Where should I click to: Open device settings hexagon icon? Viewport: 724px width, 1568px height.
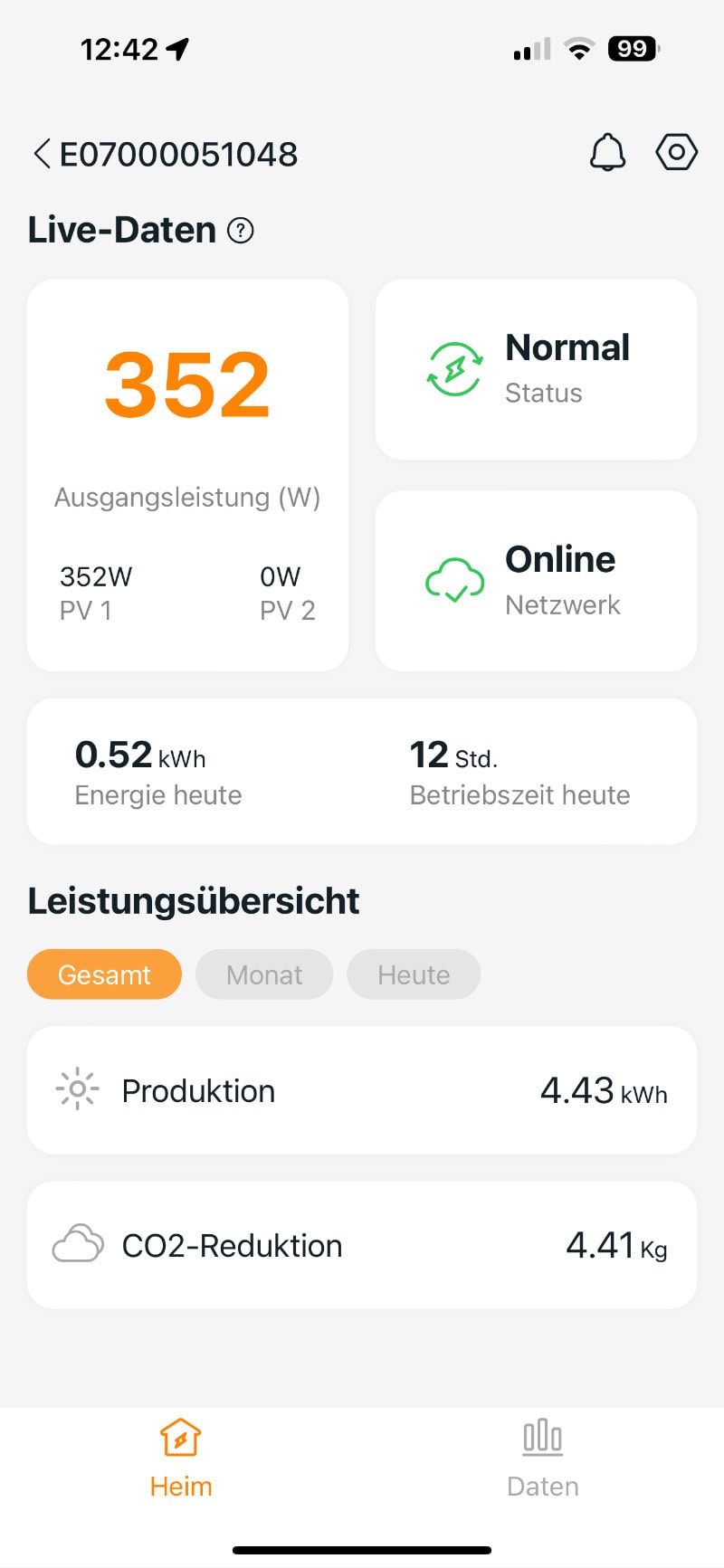(x=676, y=153)
